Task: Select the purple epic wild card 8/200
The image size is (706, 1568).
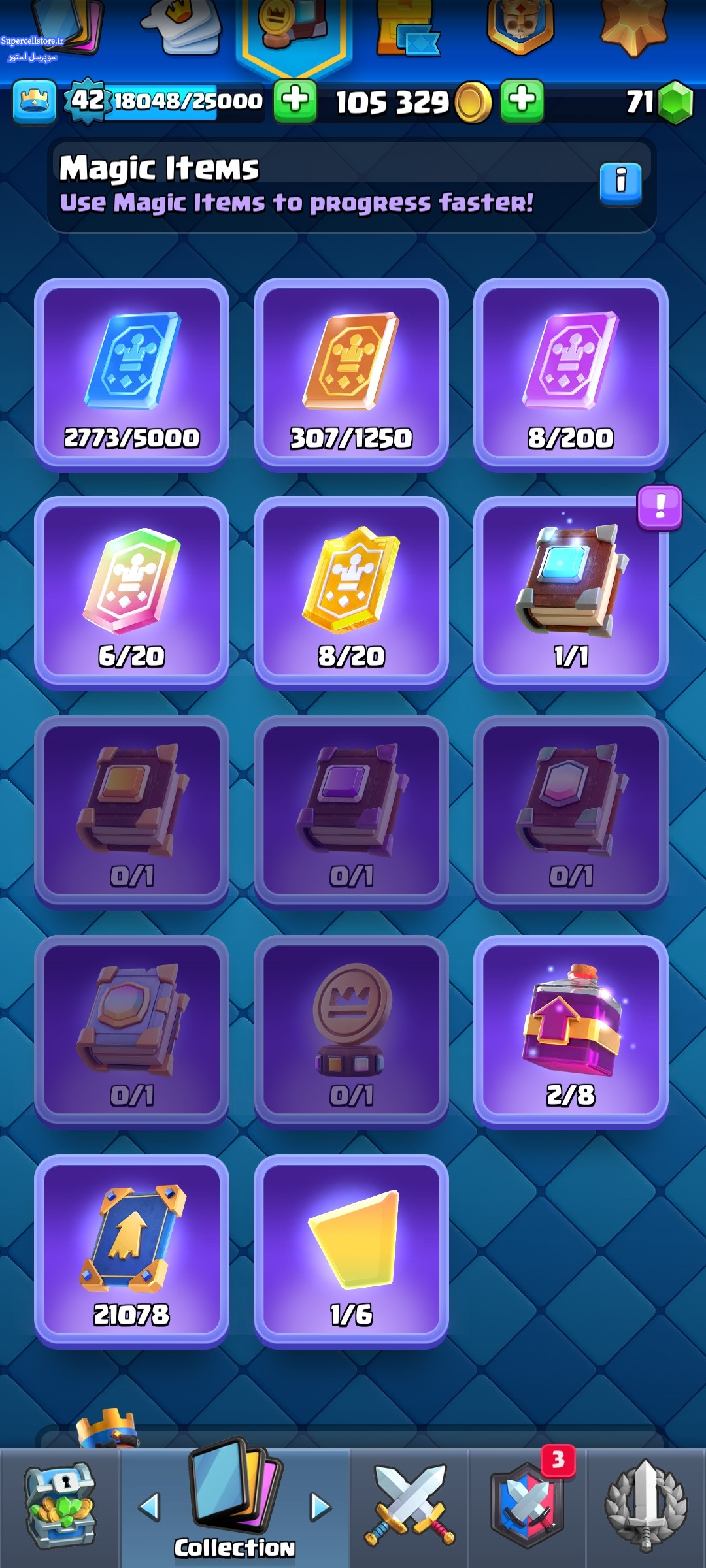Action: (x=571, y=374)
